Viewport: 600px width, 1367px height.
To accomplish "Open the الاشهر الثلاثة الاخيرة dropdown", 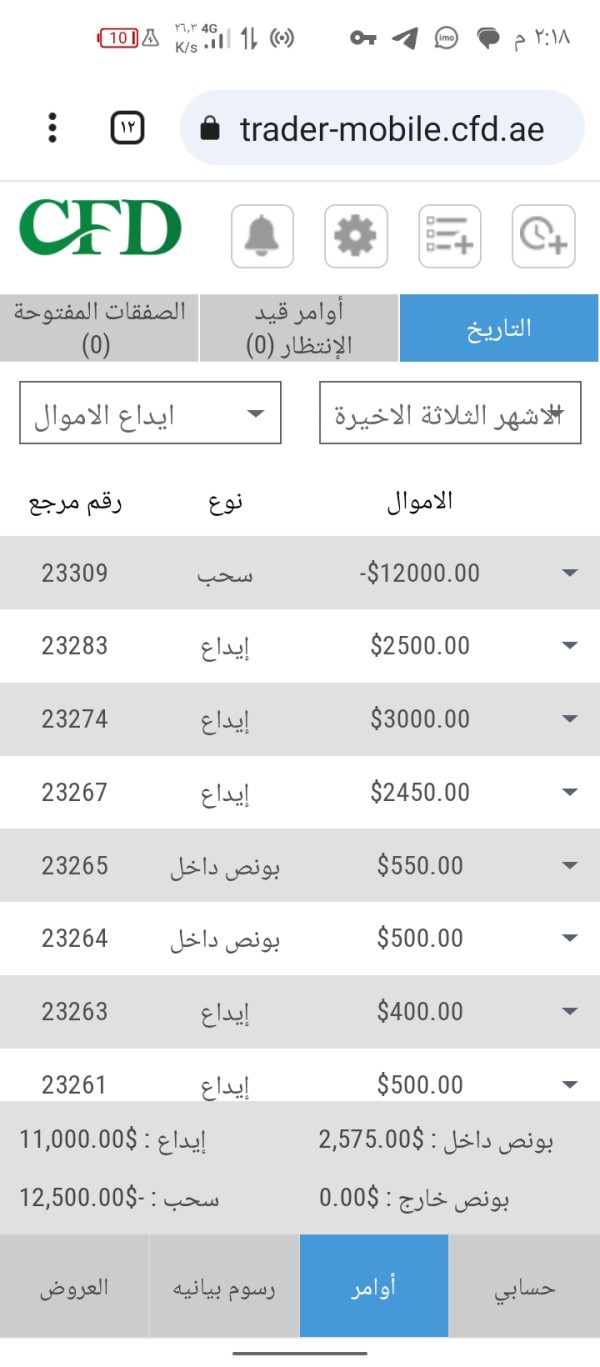I will pos(450,413).
